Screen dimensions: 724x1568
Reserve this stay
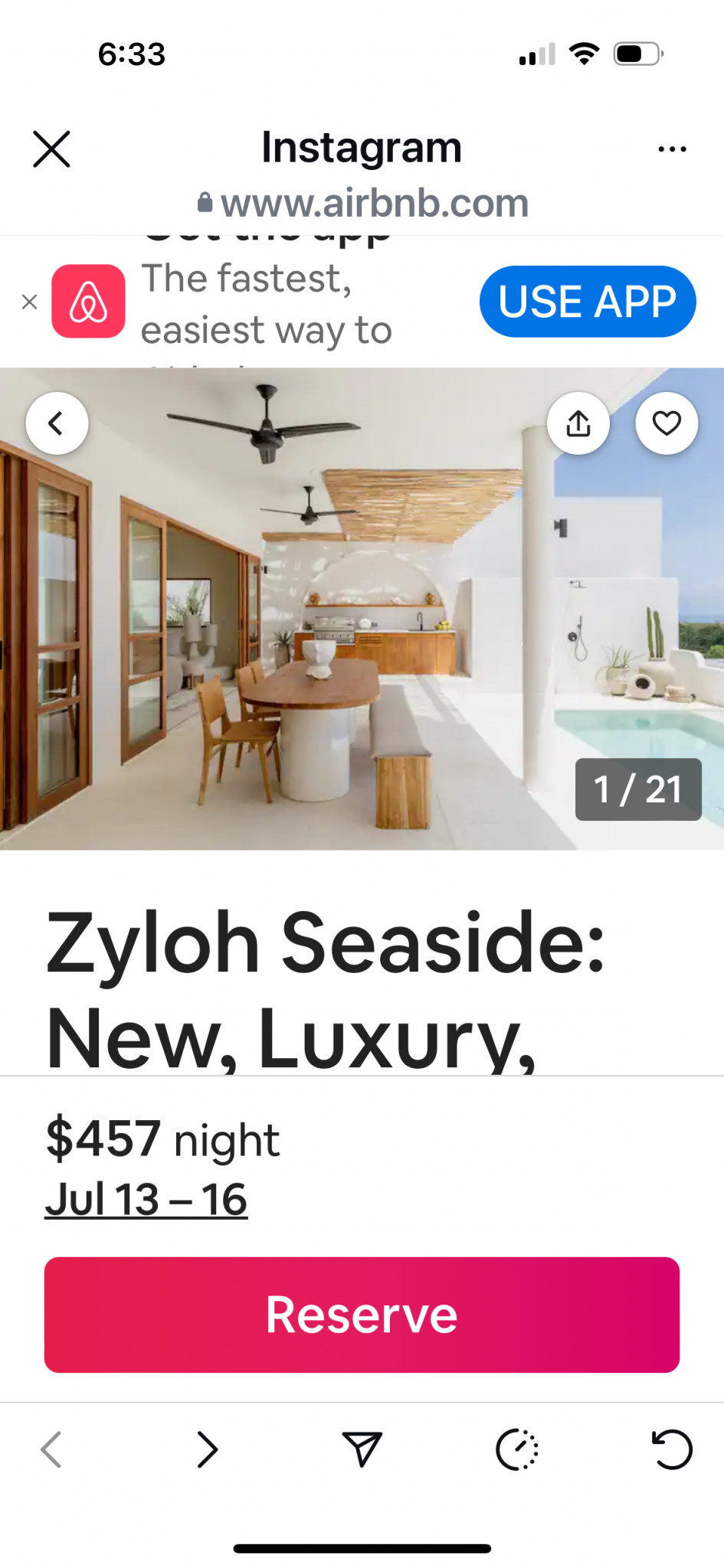[362, 1315]
